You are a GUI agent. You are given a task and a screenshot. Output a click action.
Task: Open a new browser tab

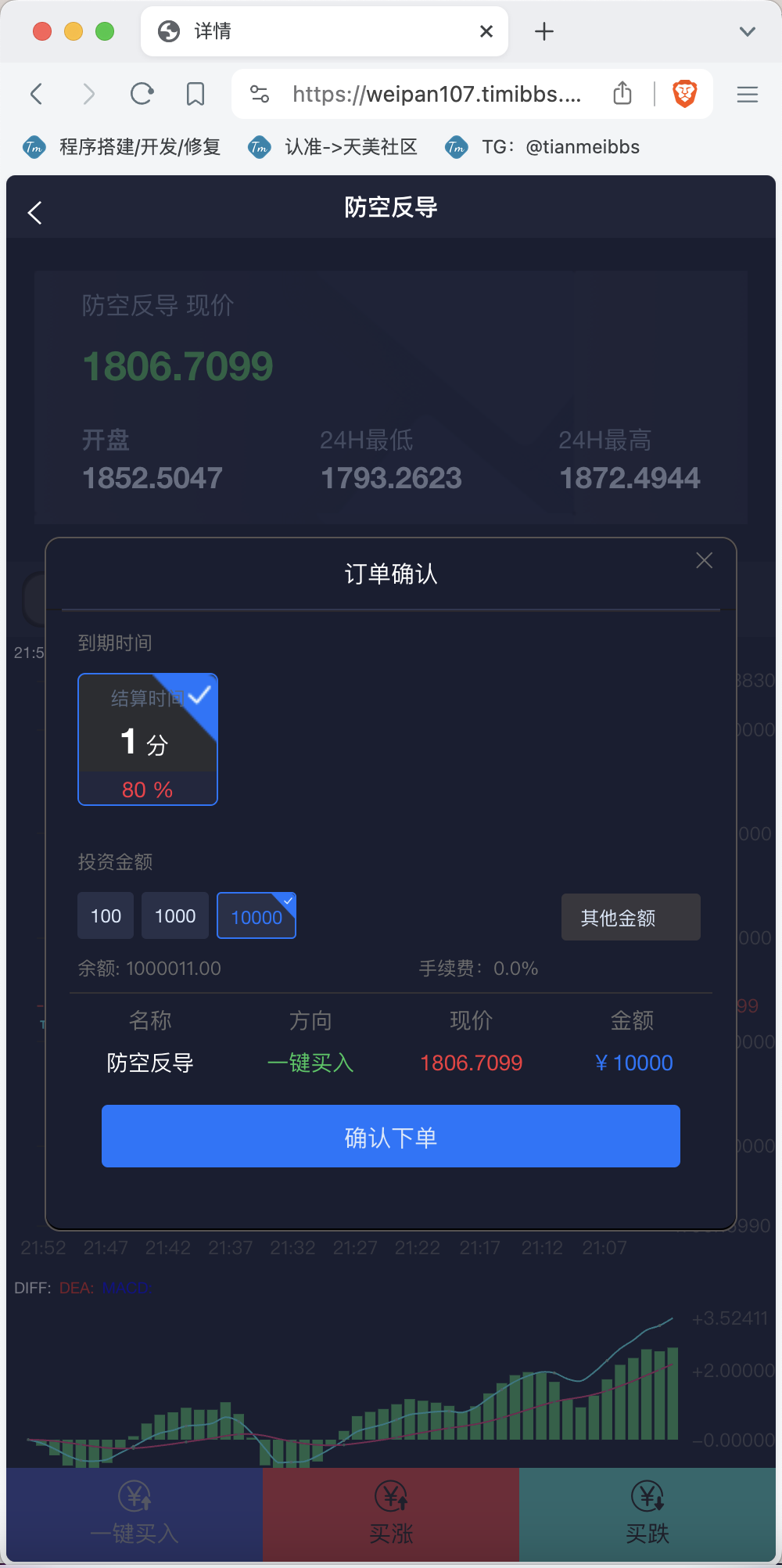click(544, 31)
